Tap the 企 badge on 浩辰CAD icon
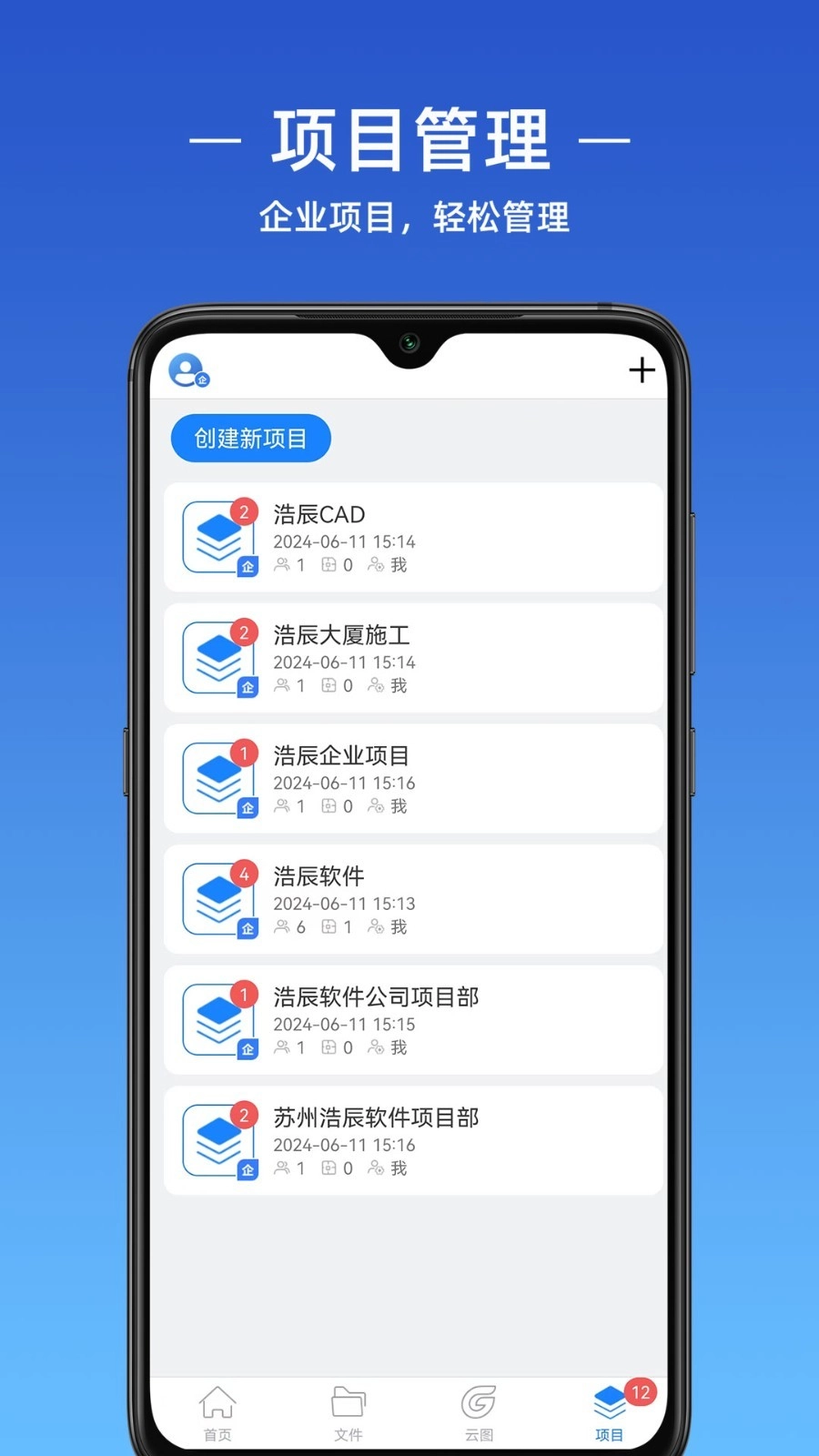This screenshot has height=1456, width=819. click(x=246, y=564)
